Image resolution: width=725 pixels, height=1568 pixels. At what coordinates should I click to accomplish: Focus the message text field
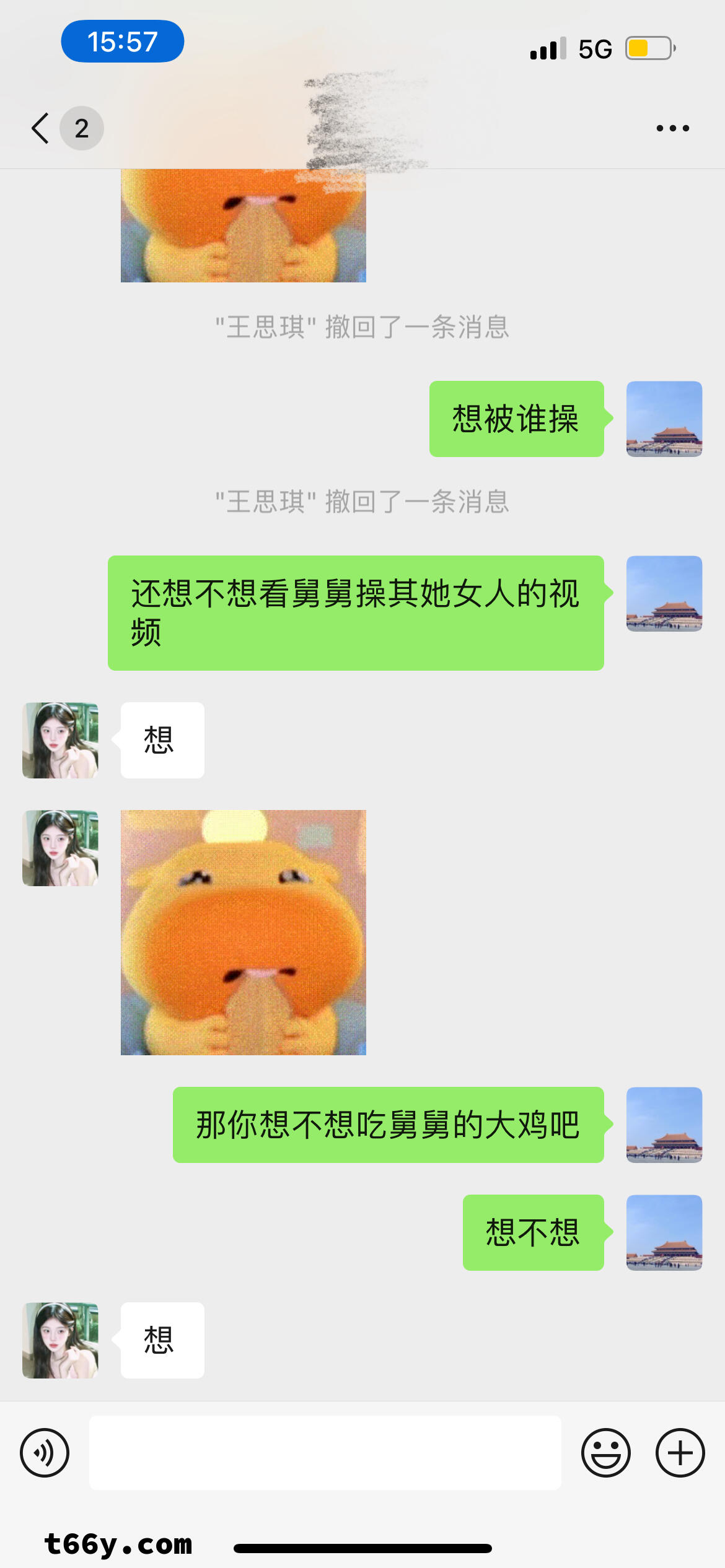click(325, 1453)
